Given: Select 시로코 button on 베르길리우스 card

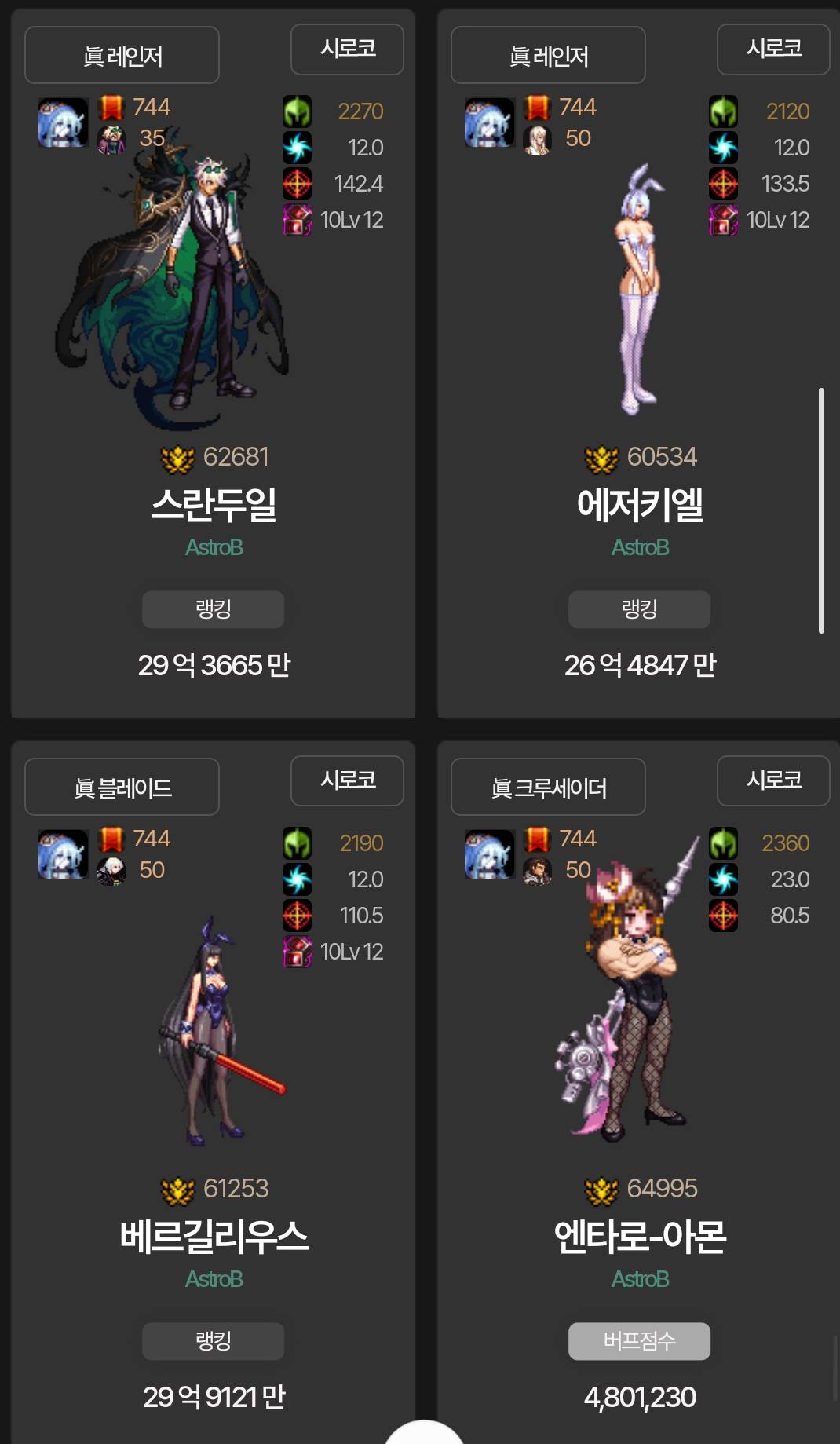Looking at the screenshot, I should point(347,780).
